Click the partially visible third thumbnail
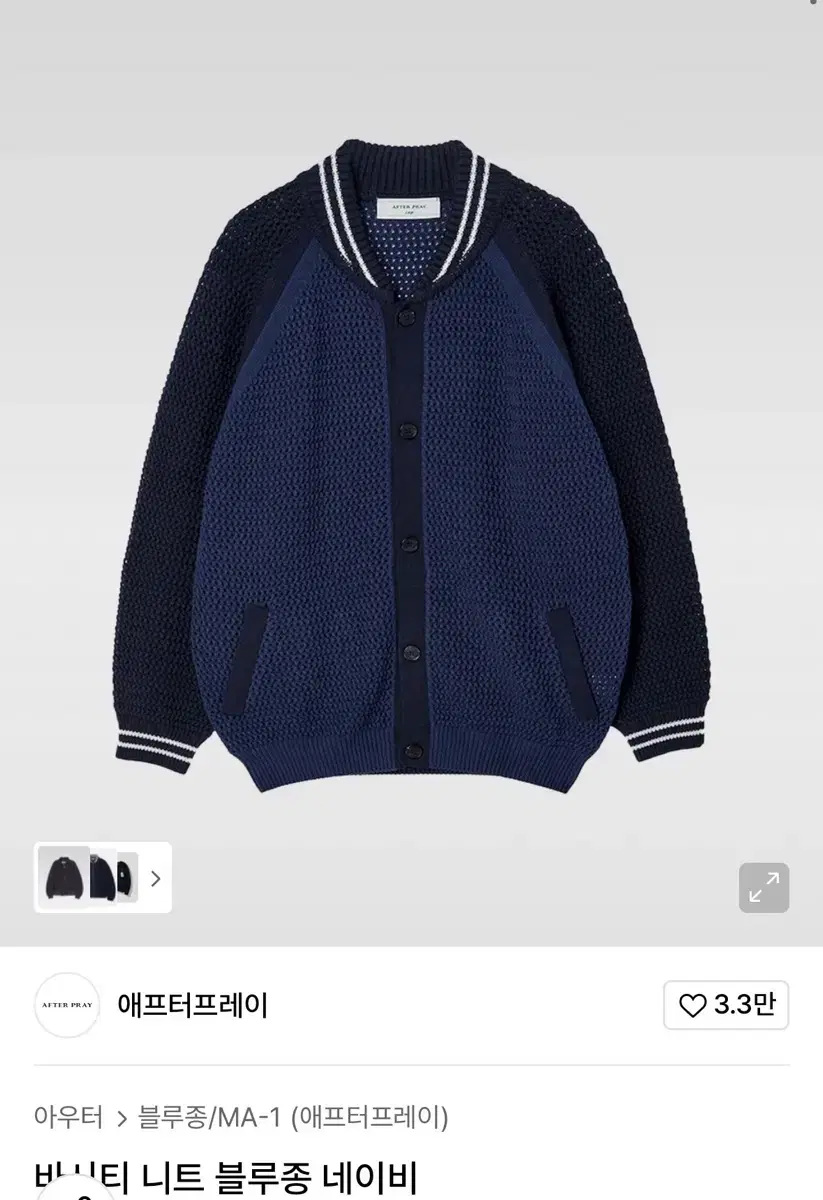This screenshot has width=823, height=1200. (x=130, y=877)
